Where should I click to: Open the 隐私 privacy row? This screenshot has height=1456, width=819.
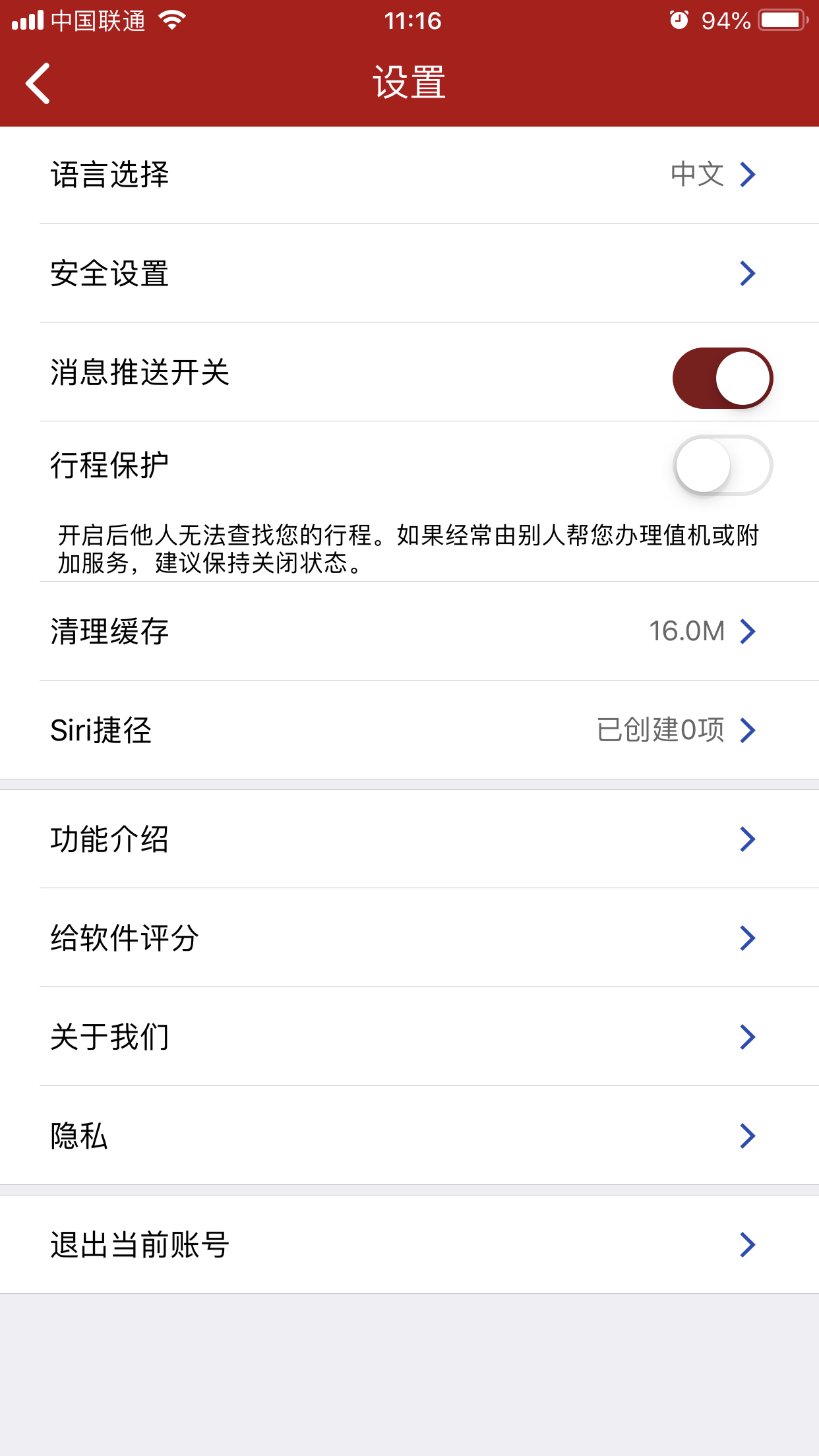[409, 1136]
